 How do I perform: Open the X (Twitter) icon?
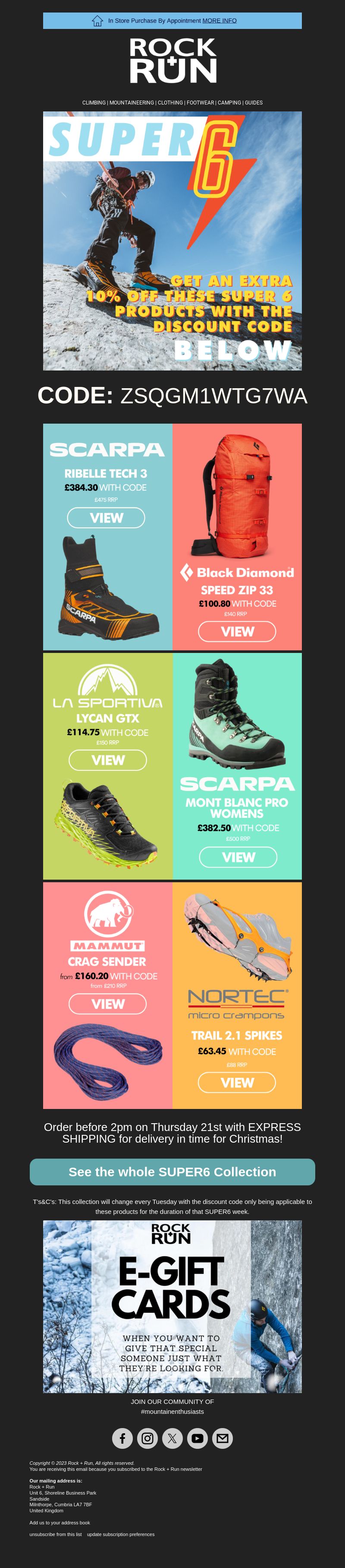(172, 1438)
